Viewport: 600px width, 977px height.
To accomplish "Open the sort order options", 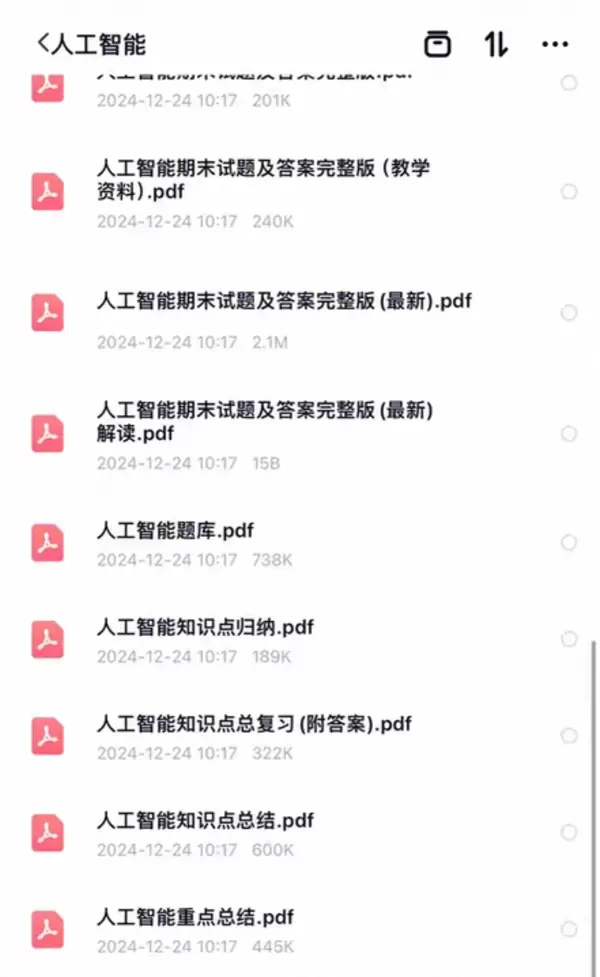I will (496, 44).
